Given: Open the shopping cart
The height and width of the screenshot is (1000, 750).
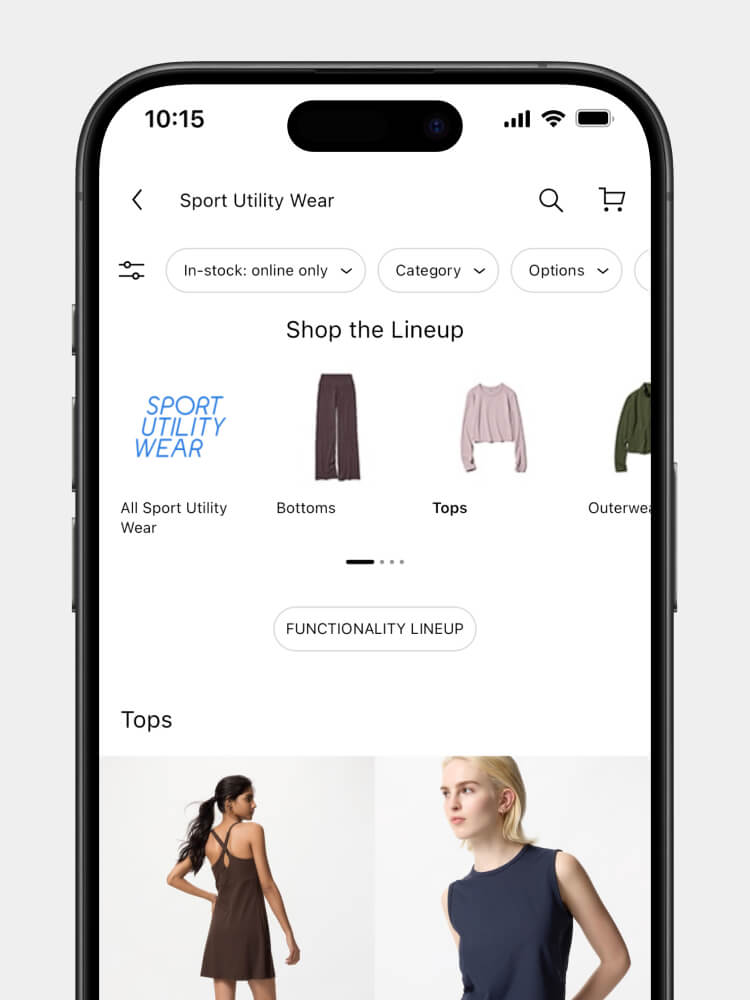Looking at the screenshot, I should (x=611, y=200).
